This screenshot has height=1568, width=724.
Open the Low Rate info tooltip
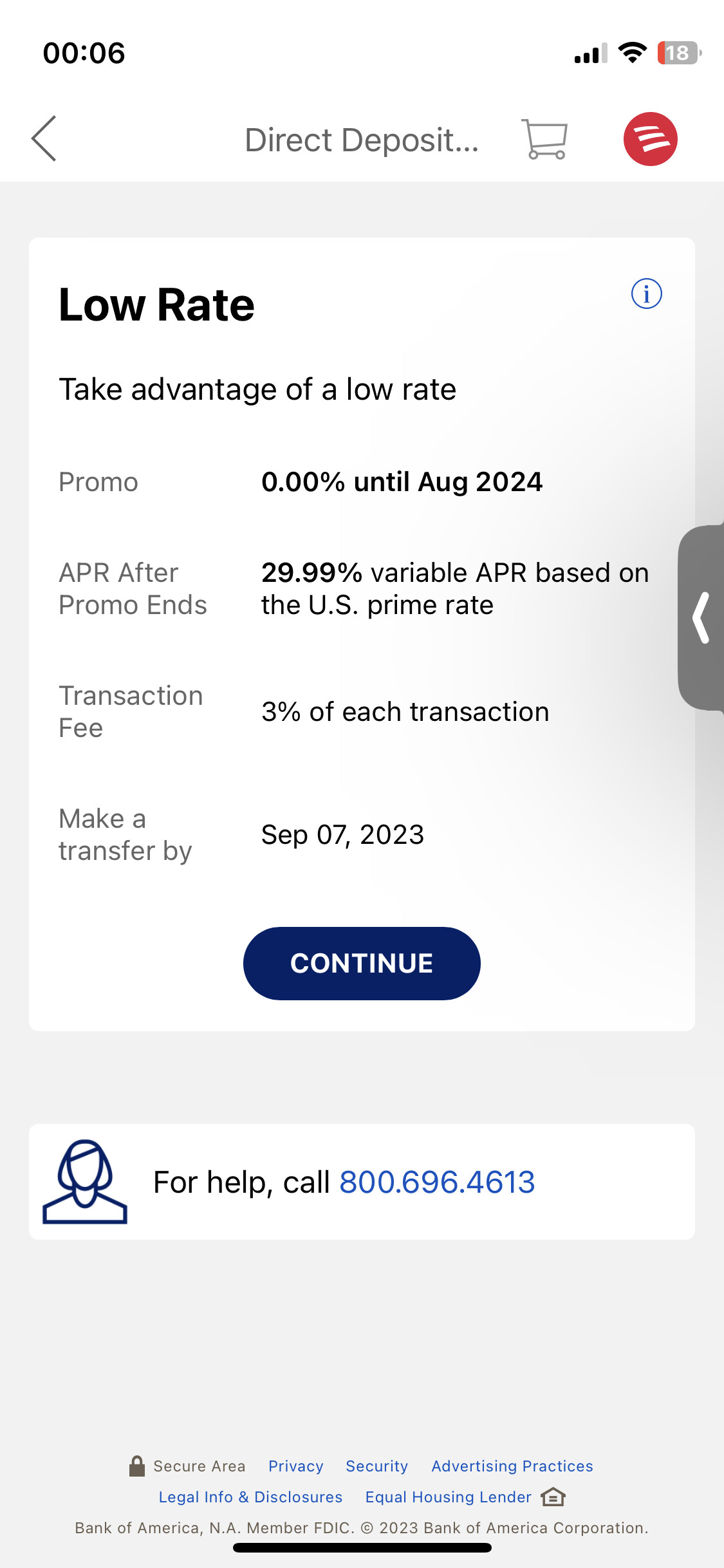(x=646, y=294)
